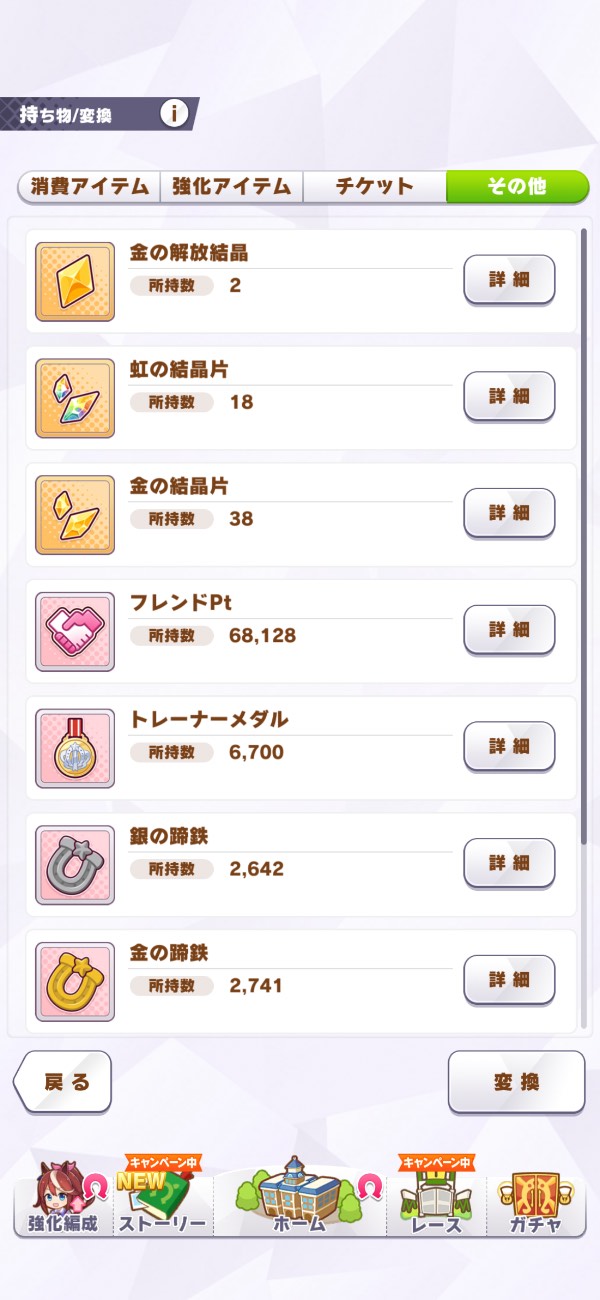Open the info icon beside 持ち物/変換
The image size is (600, 1300).
(x=174, y=114)
